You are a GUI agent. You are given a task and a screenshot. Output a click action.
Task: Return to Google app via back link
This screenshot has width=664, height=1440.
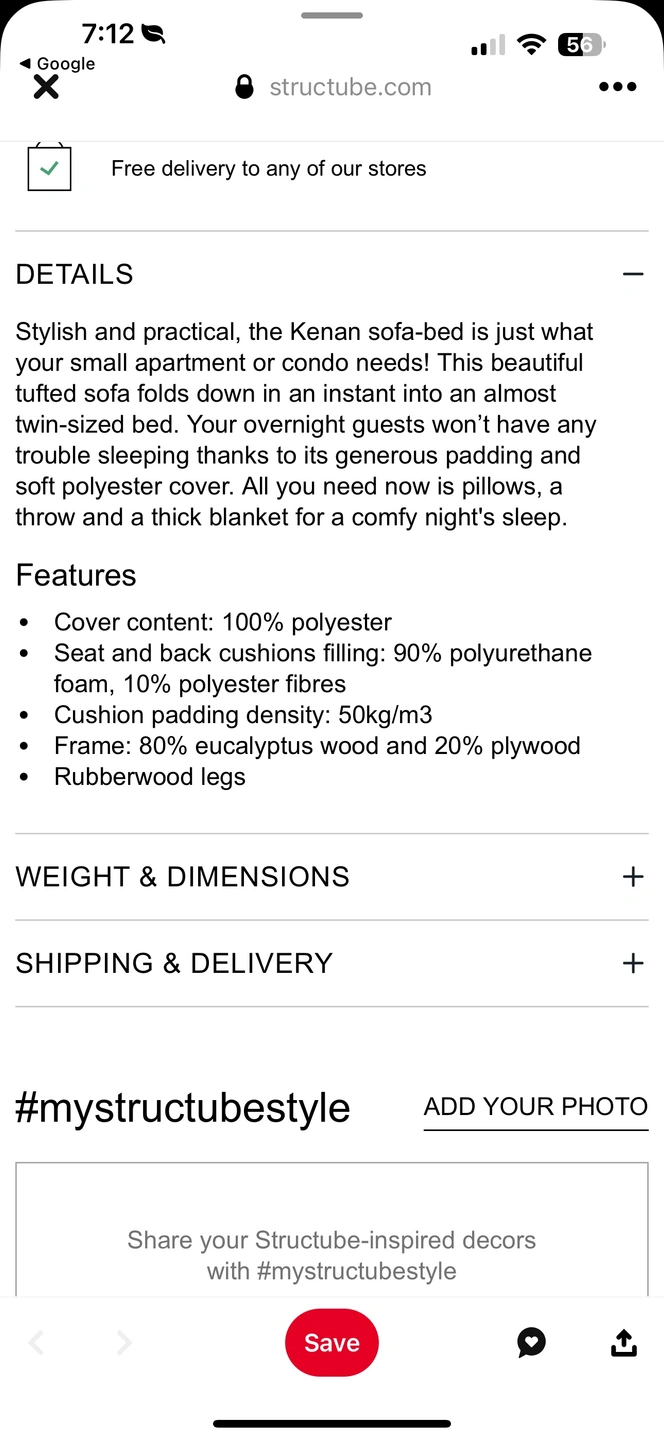(x=57, y=64)
